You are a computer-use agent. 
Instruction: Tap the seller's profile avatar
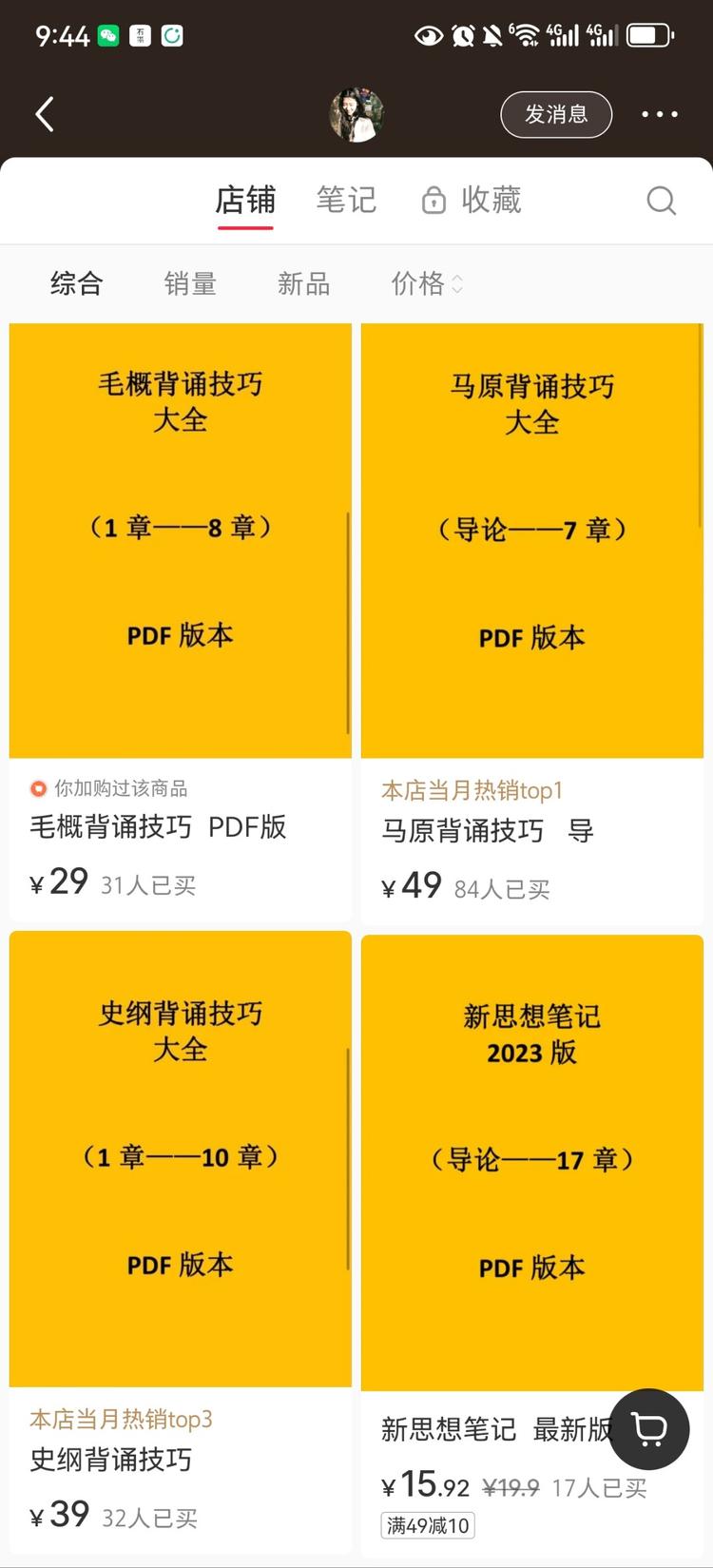pos(356,113)
